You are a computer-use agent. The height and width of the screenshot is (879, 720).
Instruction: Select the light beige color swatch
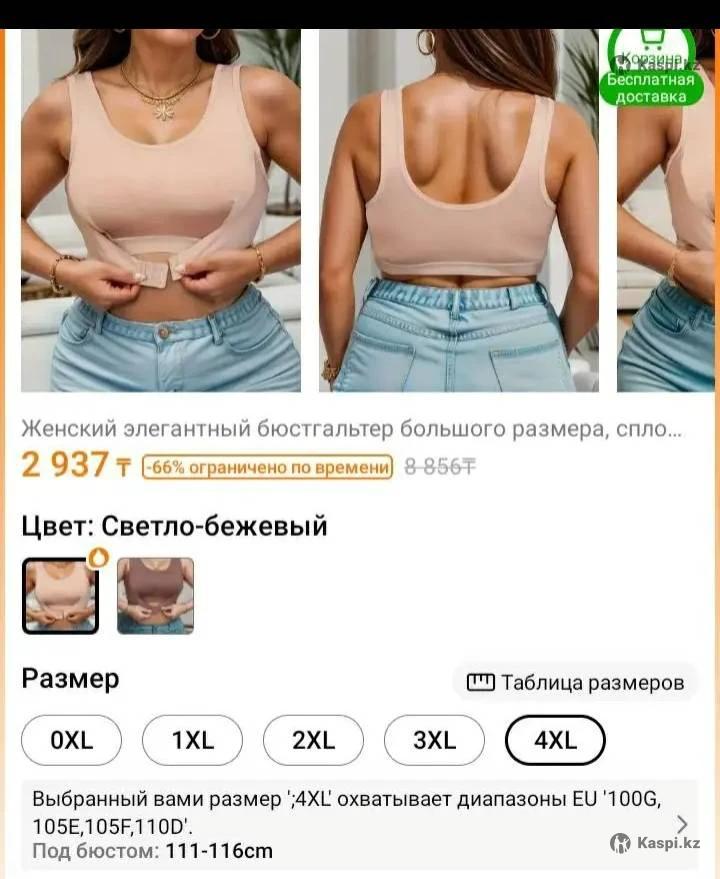pos(60,596)
